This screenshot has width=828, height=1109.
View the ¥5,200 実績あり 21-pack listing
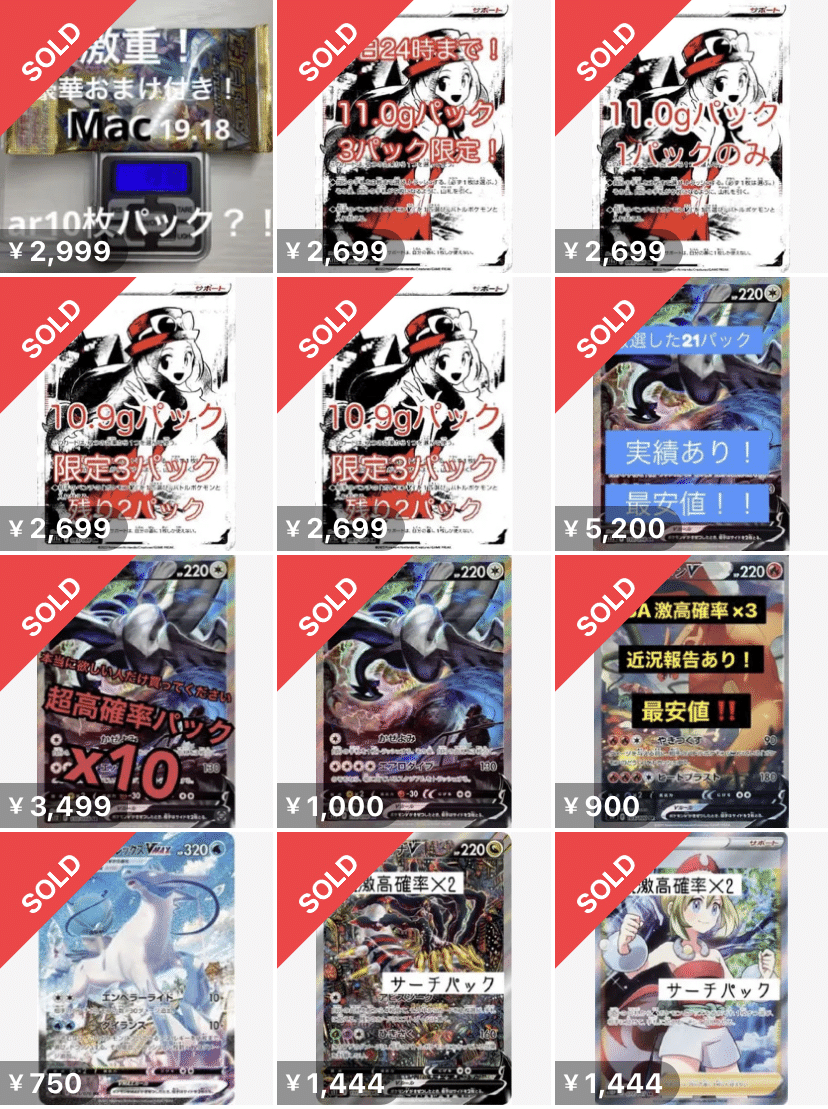point(690,414)
